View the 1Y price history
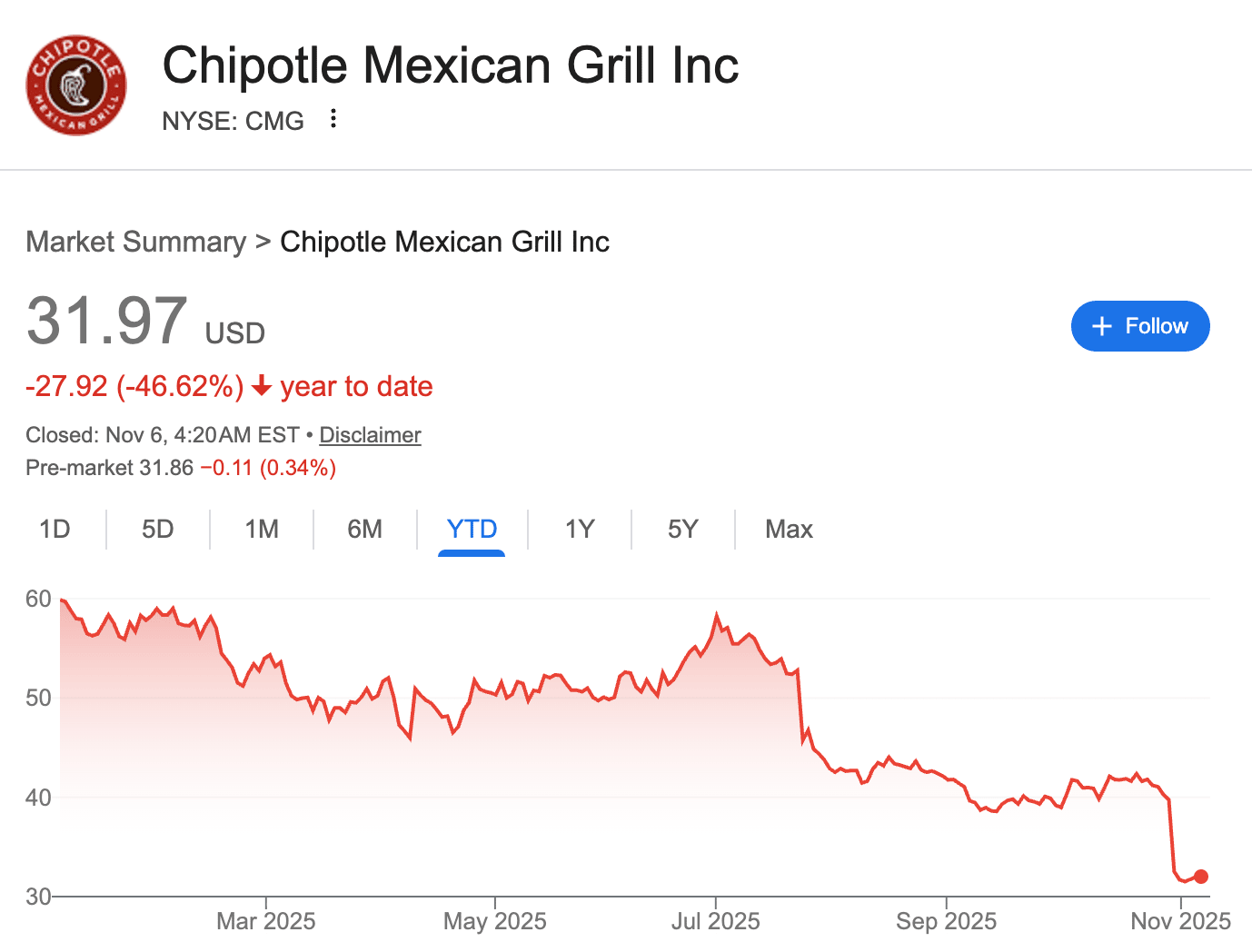1252x952 pixels. 579,529
